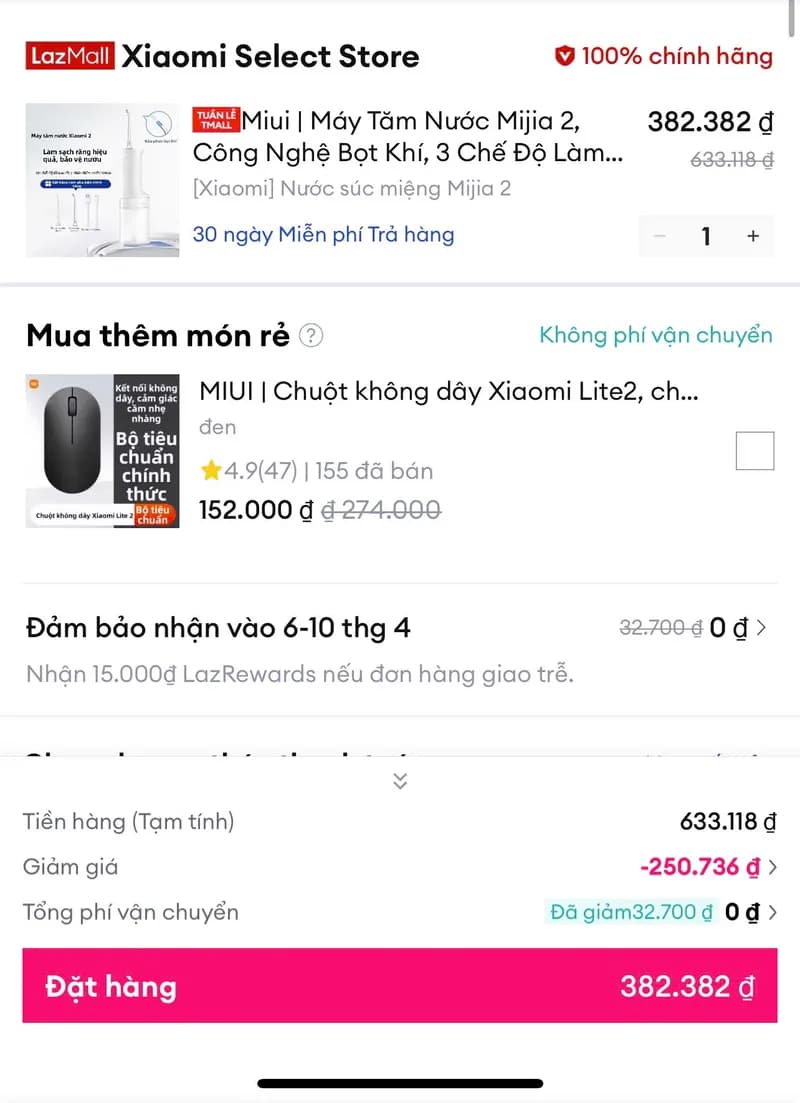Image resolution: width=800 pixels, height=1103 pixels.
Task: Click the star rating icon on the mouse item
Action: pos(211,468)
